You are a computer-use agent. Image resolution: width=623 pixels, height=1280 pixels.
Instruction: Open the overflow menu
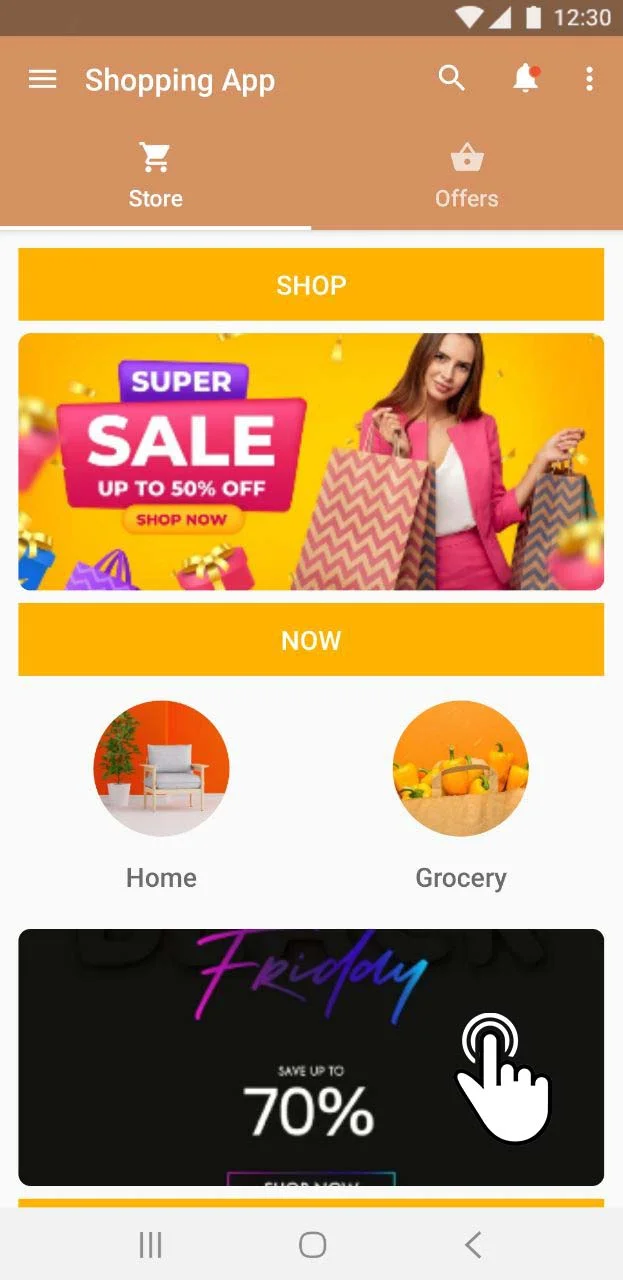coord(589,79)
